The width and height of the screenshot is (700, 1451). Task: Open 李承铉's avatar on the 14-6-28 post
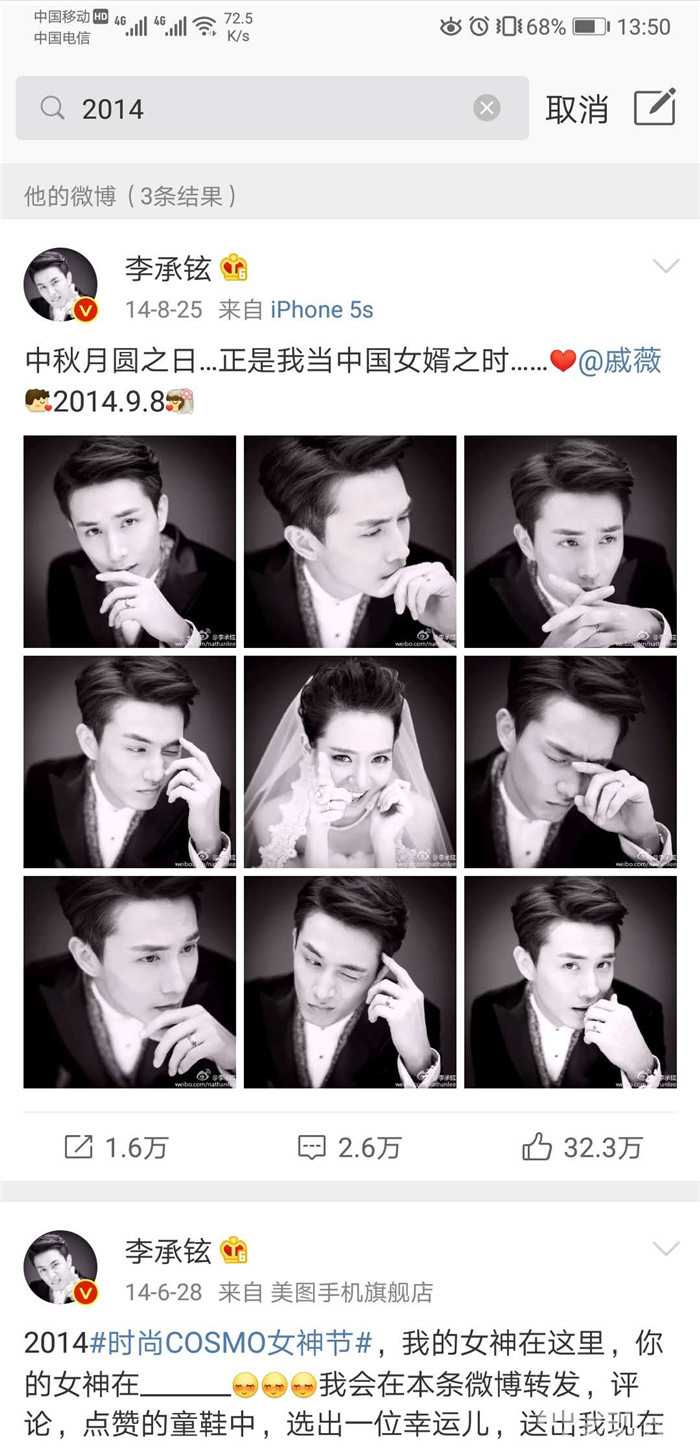click(61, 1267)
